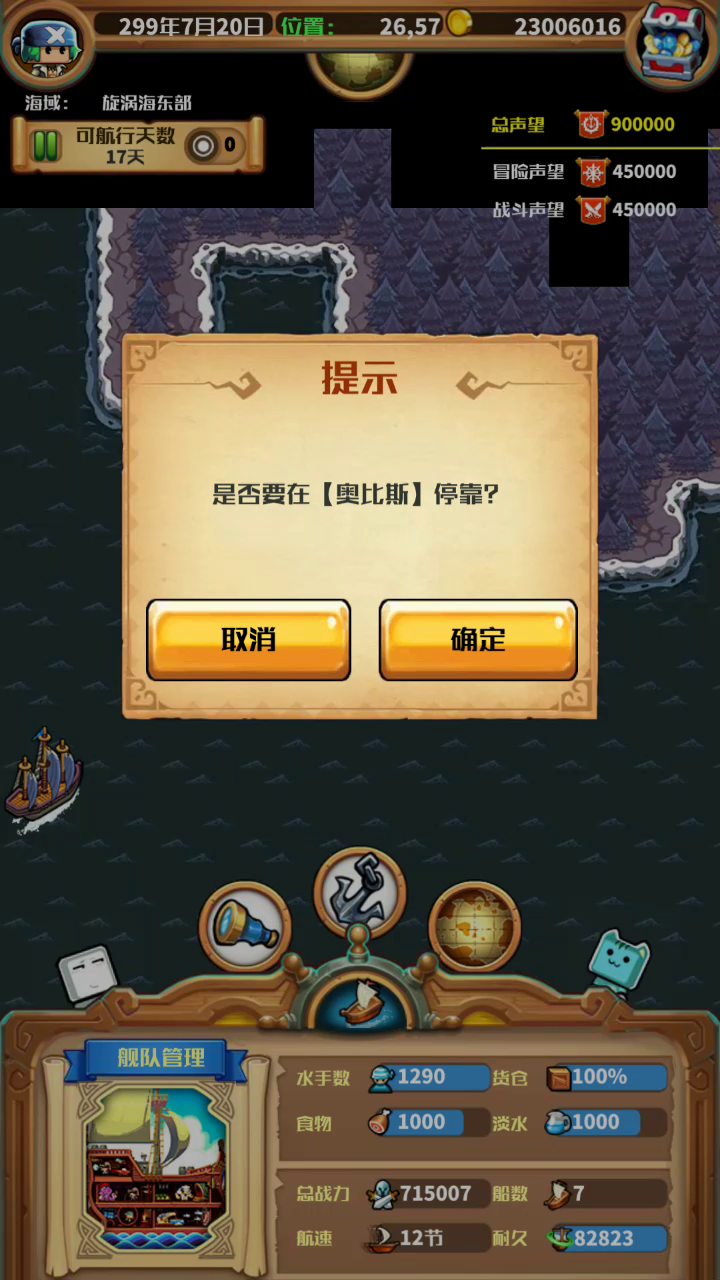Confirm docking at 奥比斯 with 确定
The height and width of the screenshot is (1280, 720).
point(478,640)
